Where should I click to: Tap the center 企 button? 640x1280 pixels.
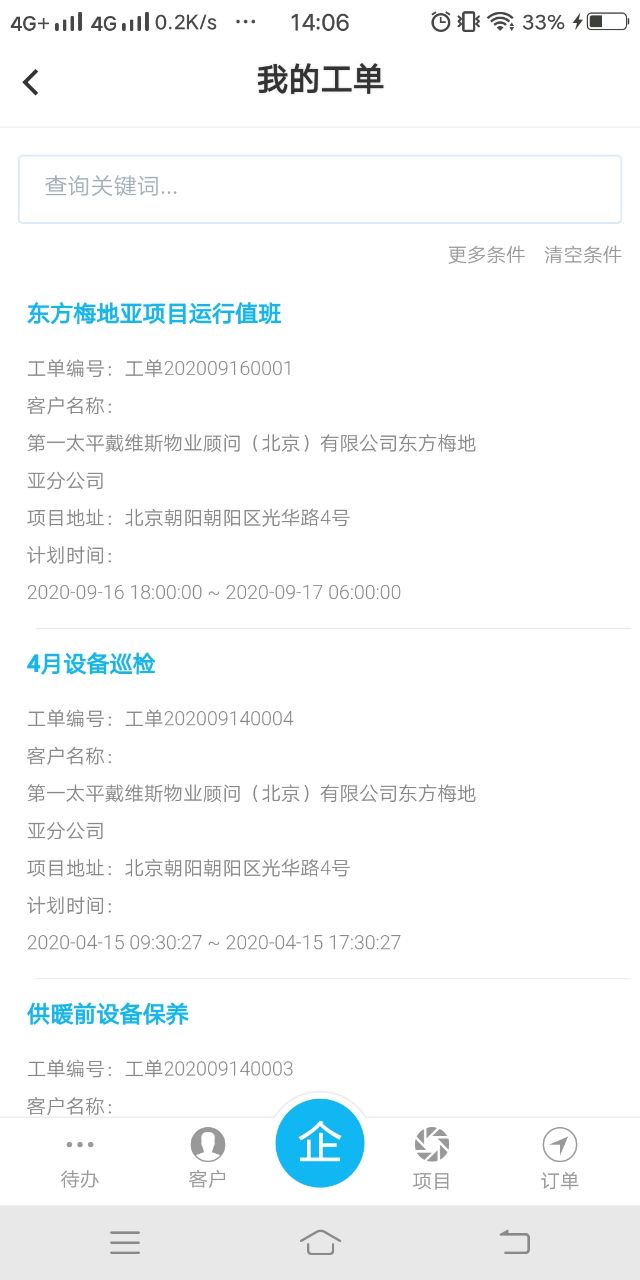coord(320,1144)
